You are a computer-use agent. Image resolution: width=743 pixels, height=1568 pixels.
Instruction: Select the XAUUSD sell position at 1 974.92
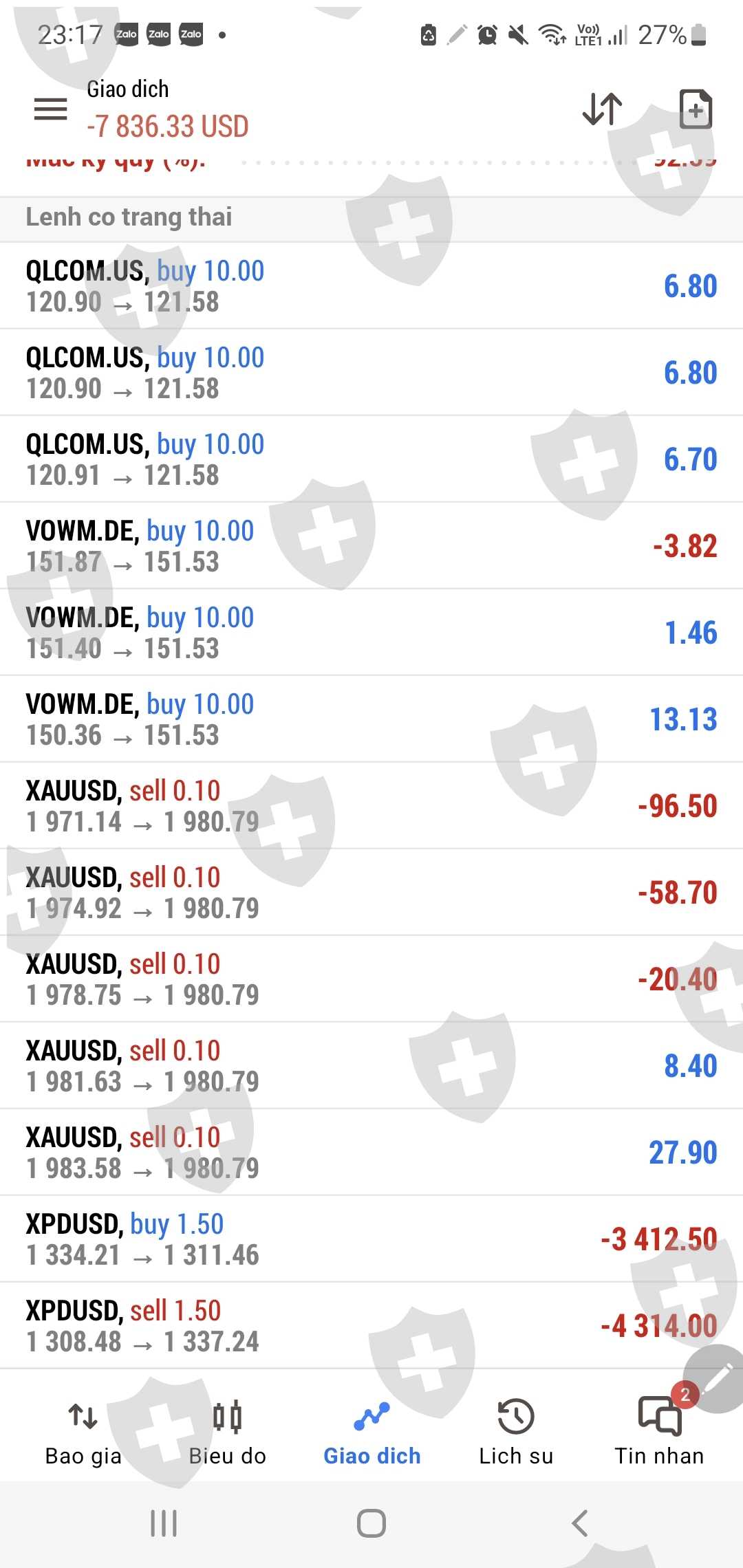tap(371, 893)
